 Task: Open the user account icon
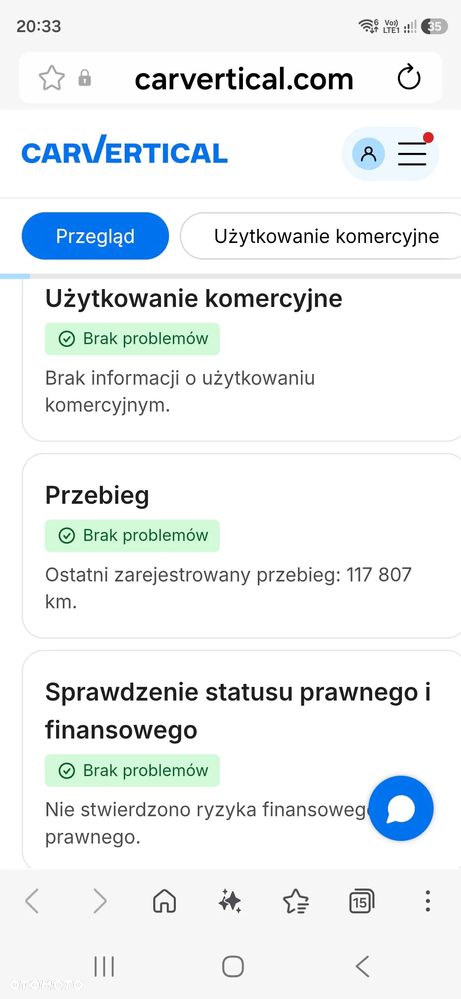pos(368,154)
